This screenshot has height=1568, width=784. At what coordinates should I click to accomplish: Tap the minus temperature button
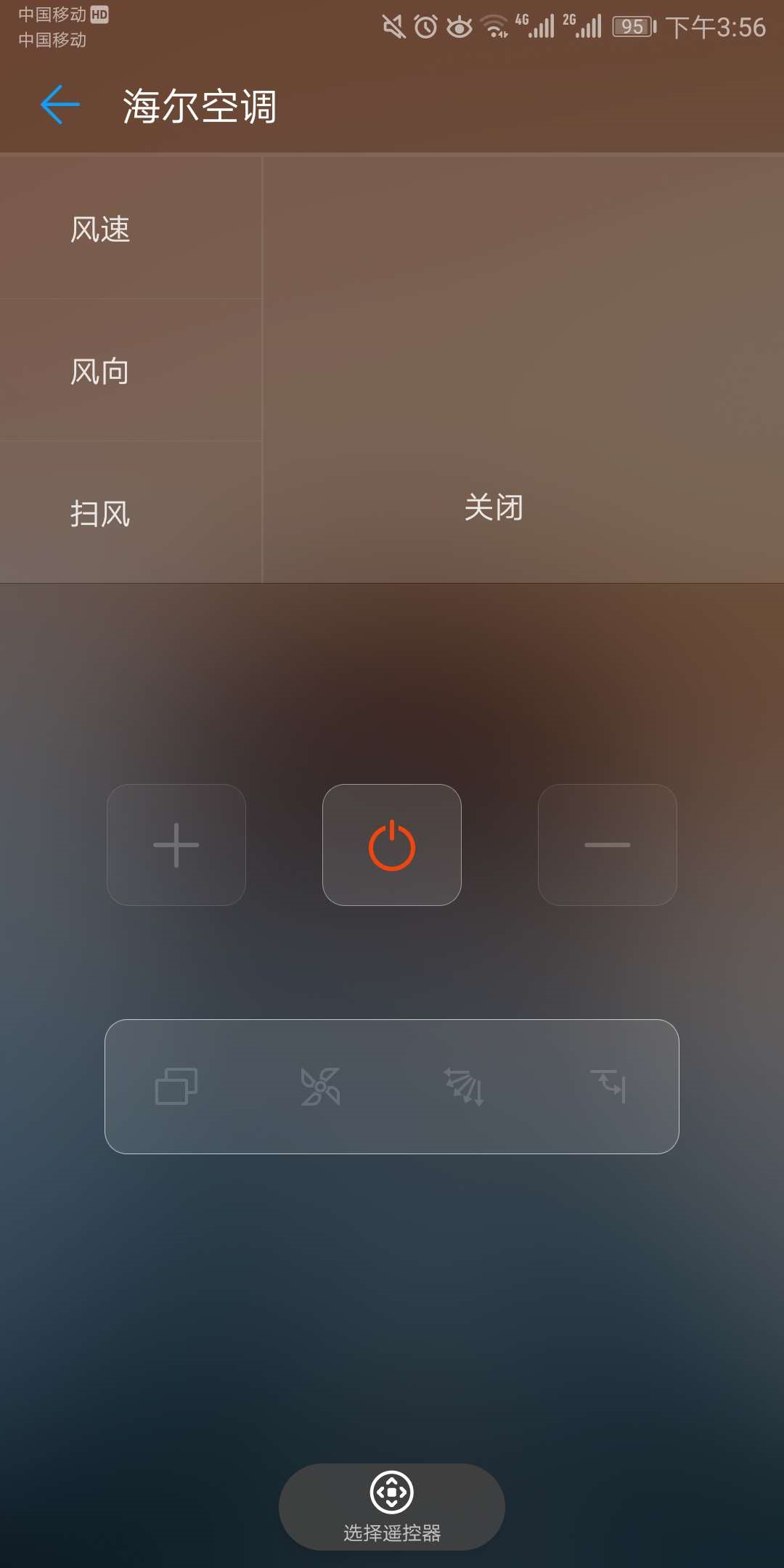tap(608, 845)
